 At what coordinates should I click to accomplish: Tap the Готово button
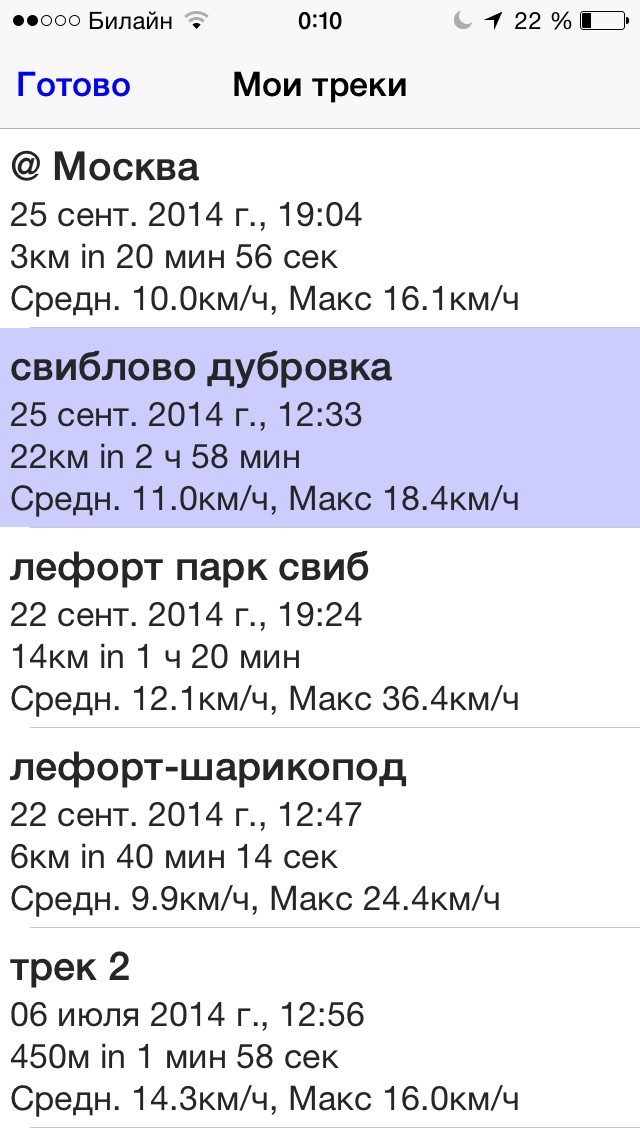click(73, 85)
